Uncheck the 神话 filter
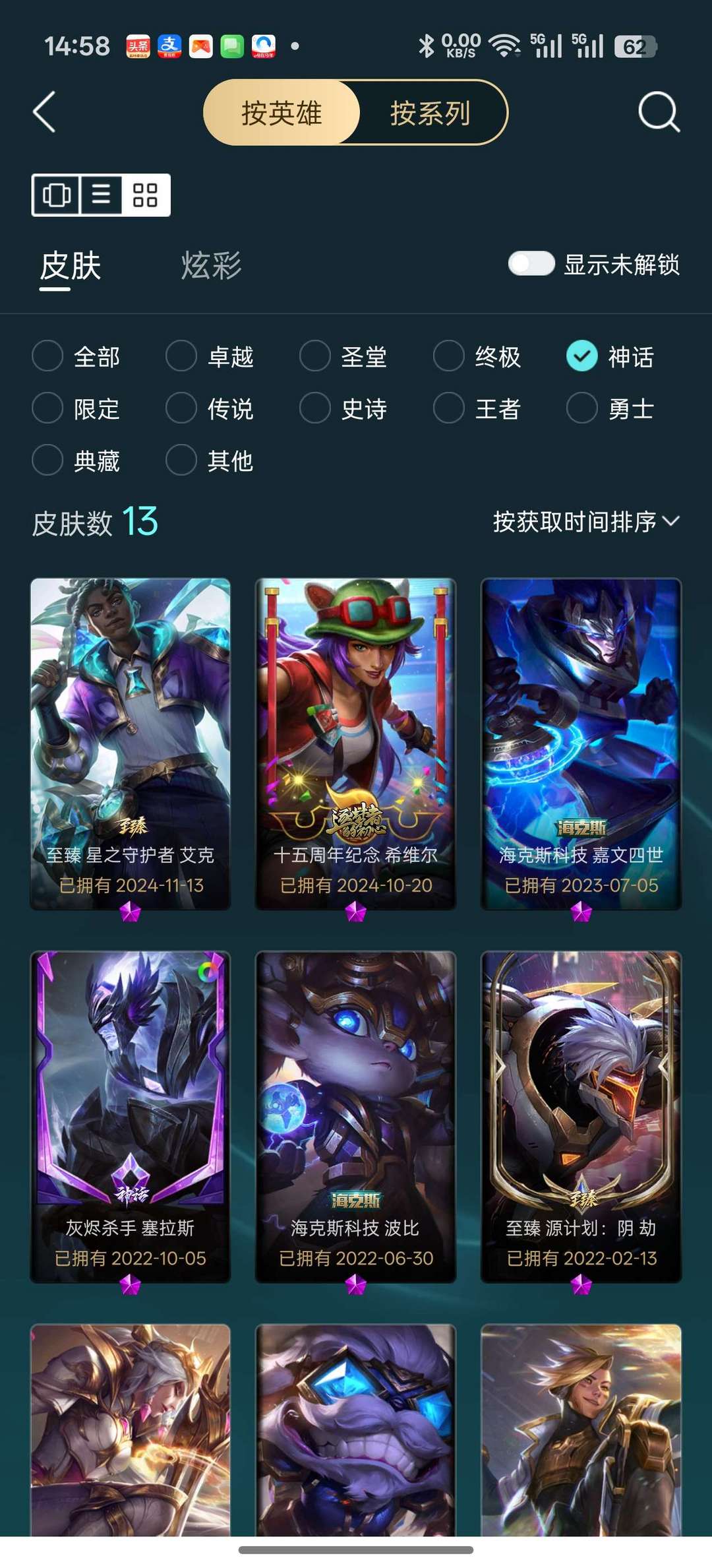Screen dimensions: 712x1568 click(x=610, y=356)
